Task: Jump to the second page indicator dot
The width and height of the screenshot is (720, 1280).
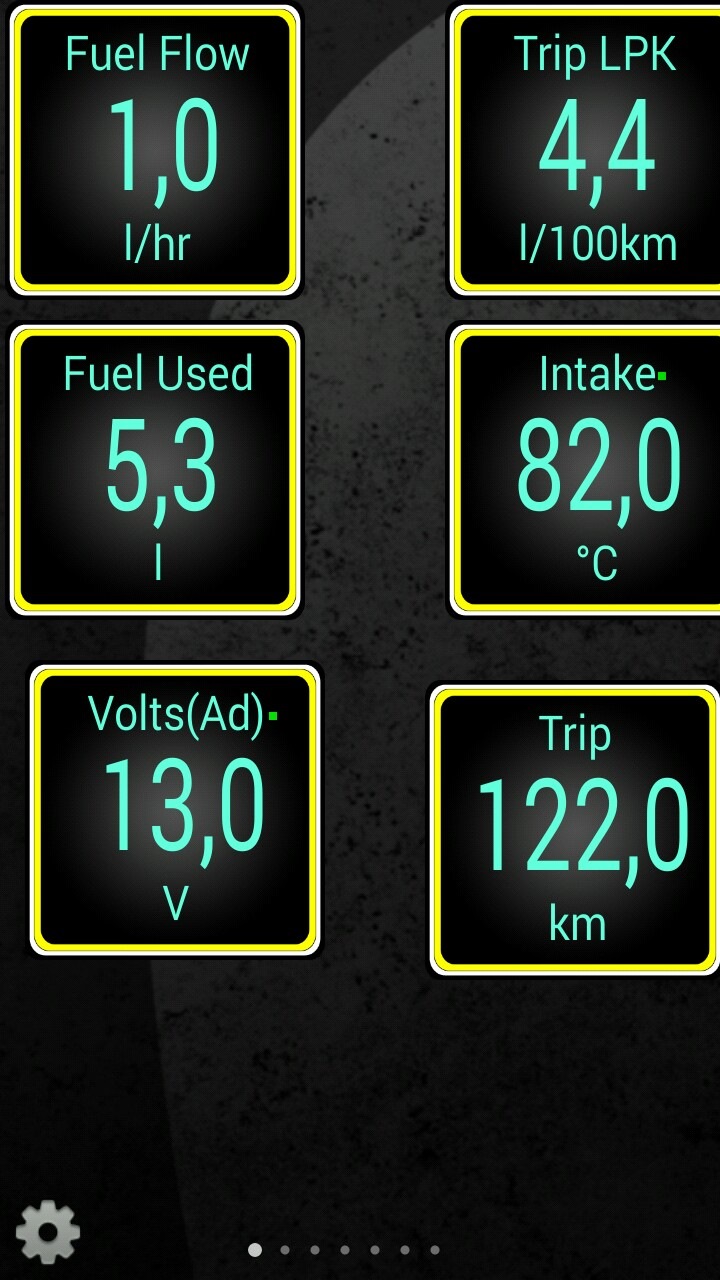Action: (x=285, y=1249)
